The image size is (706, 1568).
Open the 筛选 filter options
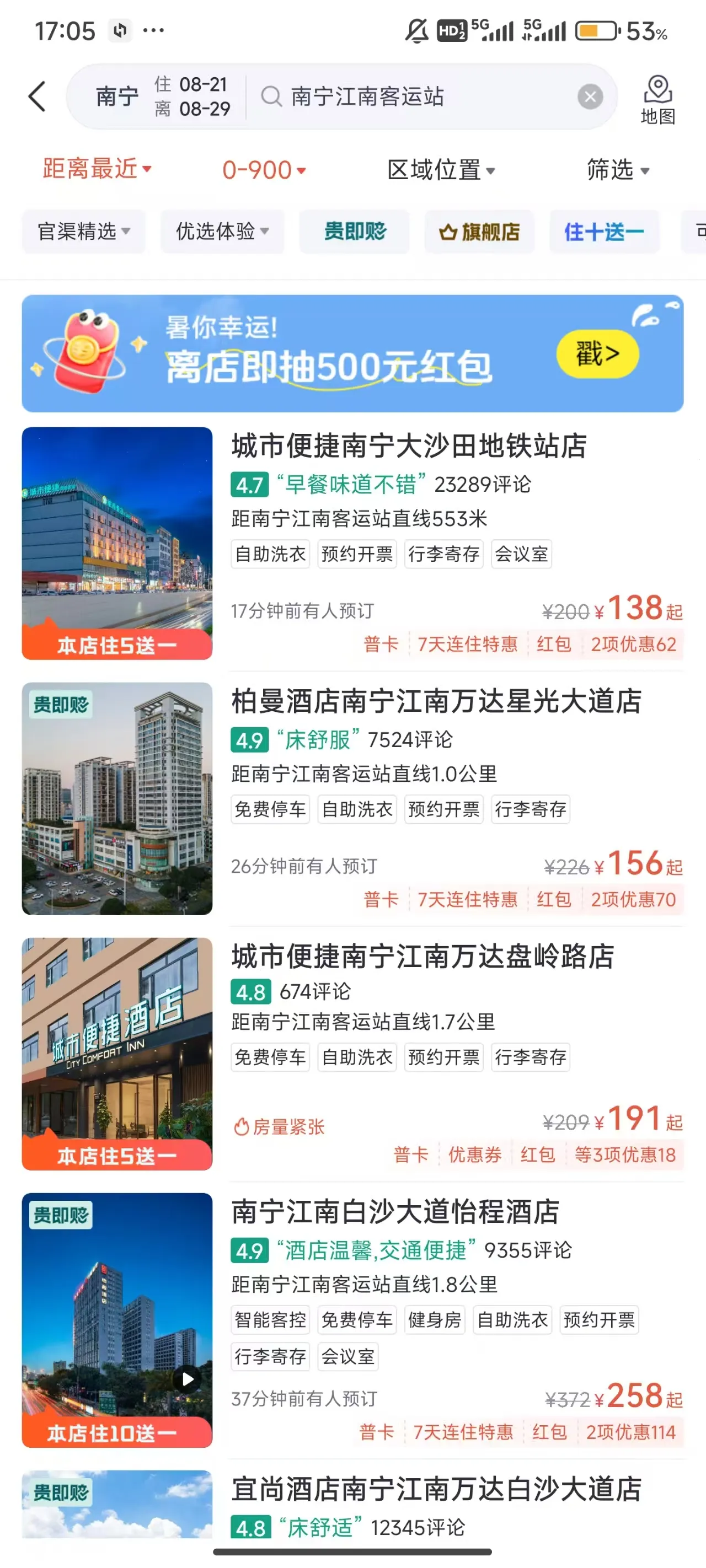[x=618, y=170]
